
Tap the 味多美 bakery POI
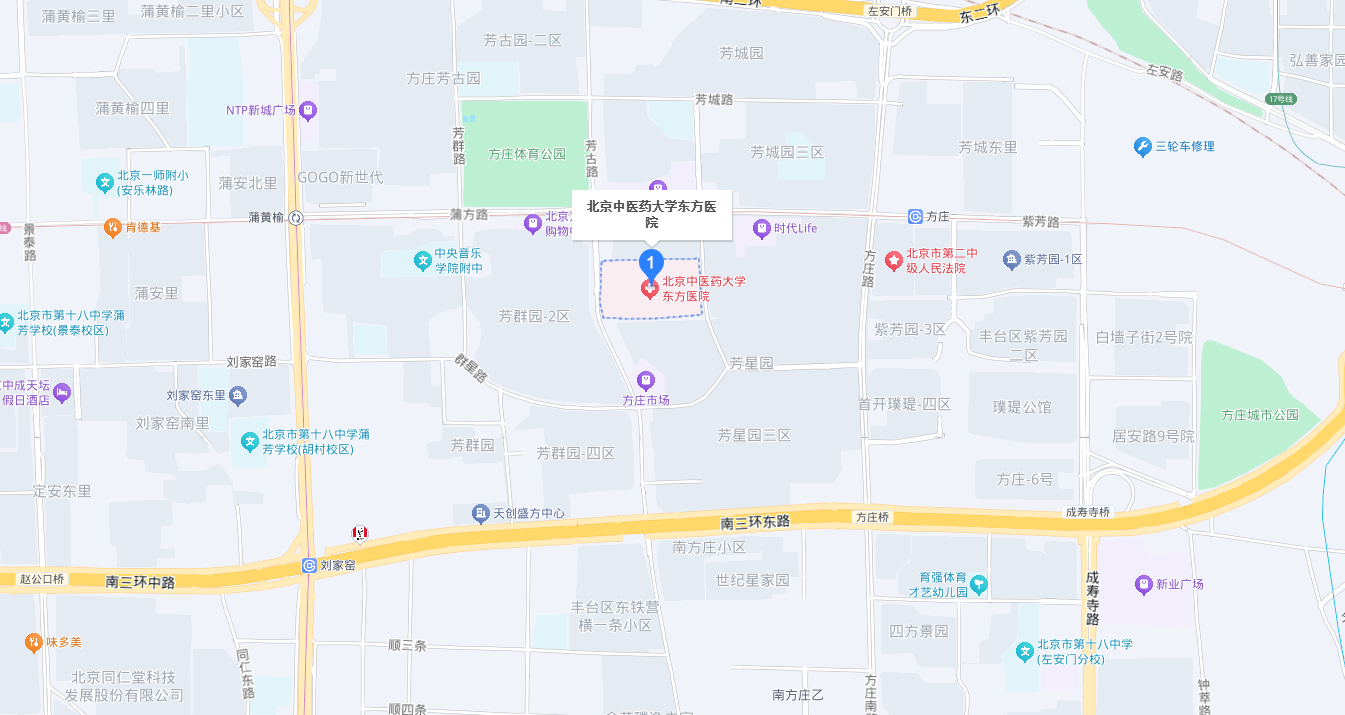point(34,641)
